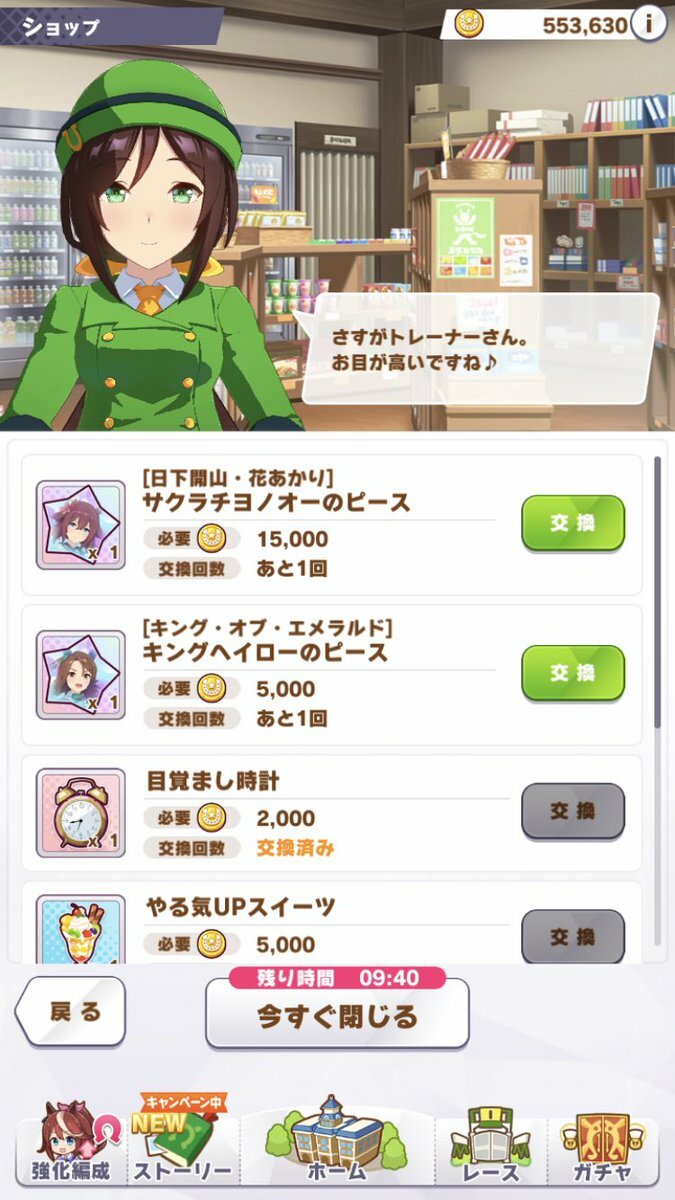Screen dimensions: 675x1200
Task: View the サクラチヨノオー piece item icon
Action: [x=80, y=525]
